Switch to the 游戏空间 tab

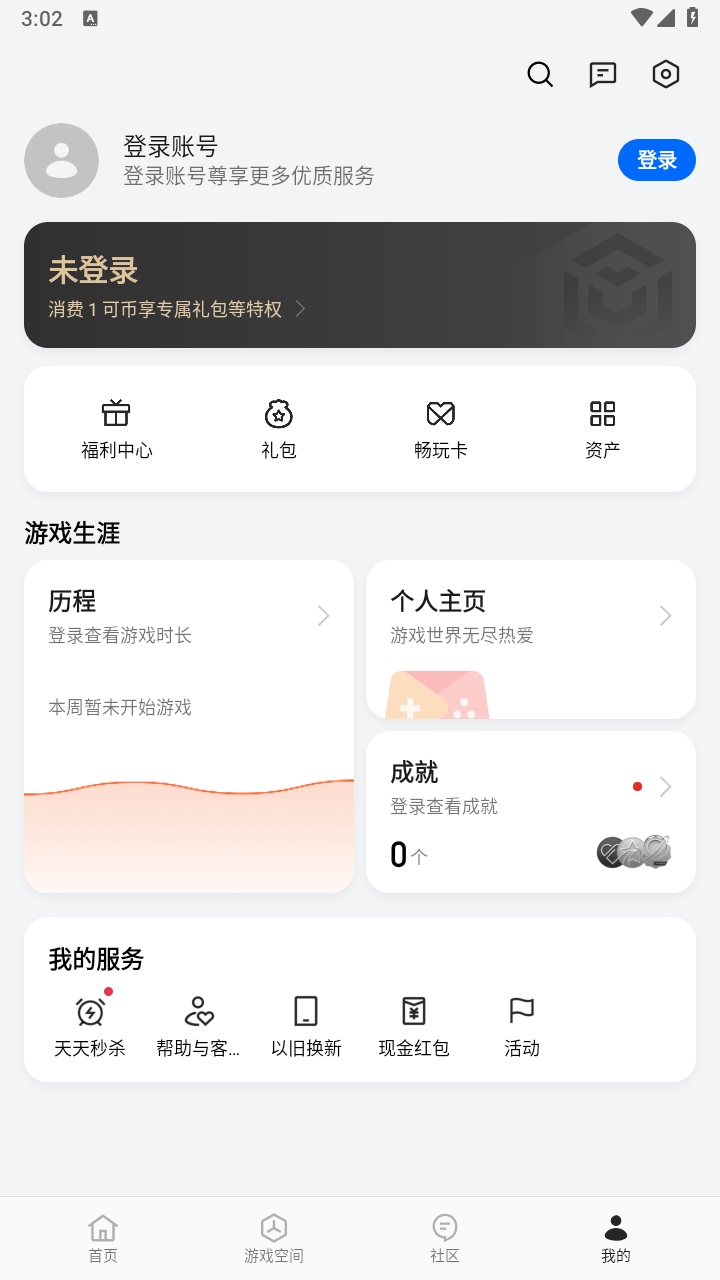(x=274, y=1238)
